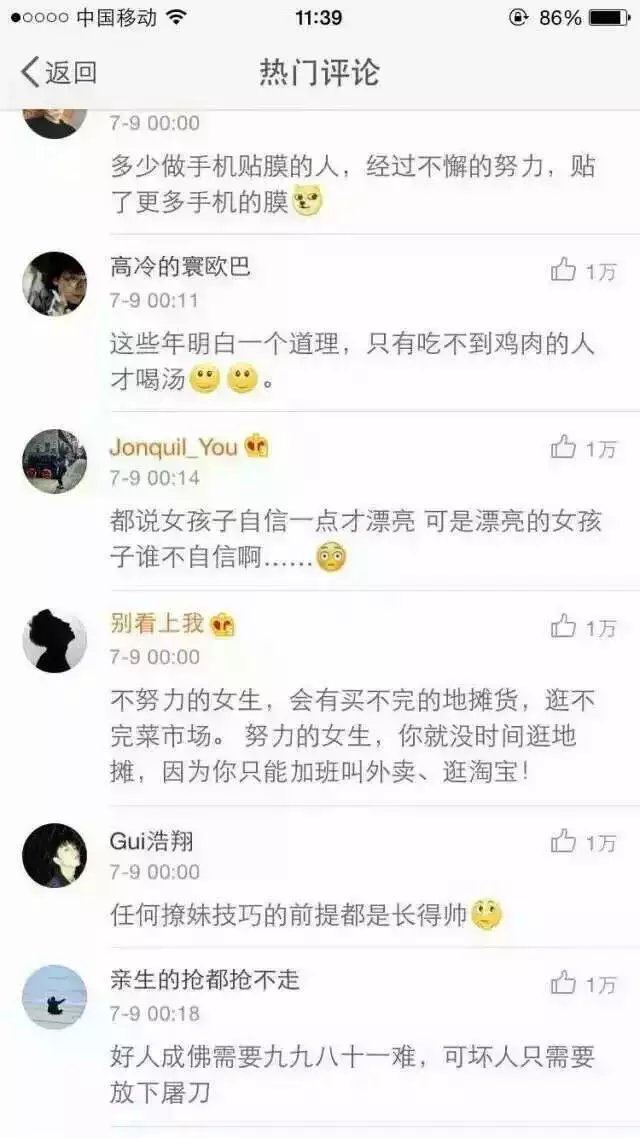Tap the username 高冷的寰欧巴
Viewport: 640px width, 1138px height.
[180, 267]
